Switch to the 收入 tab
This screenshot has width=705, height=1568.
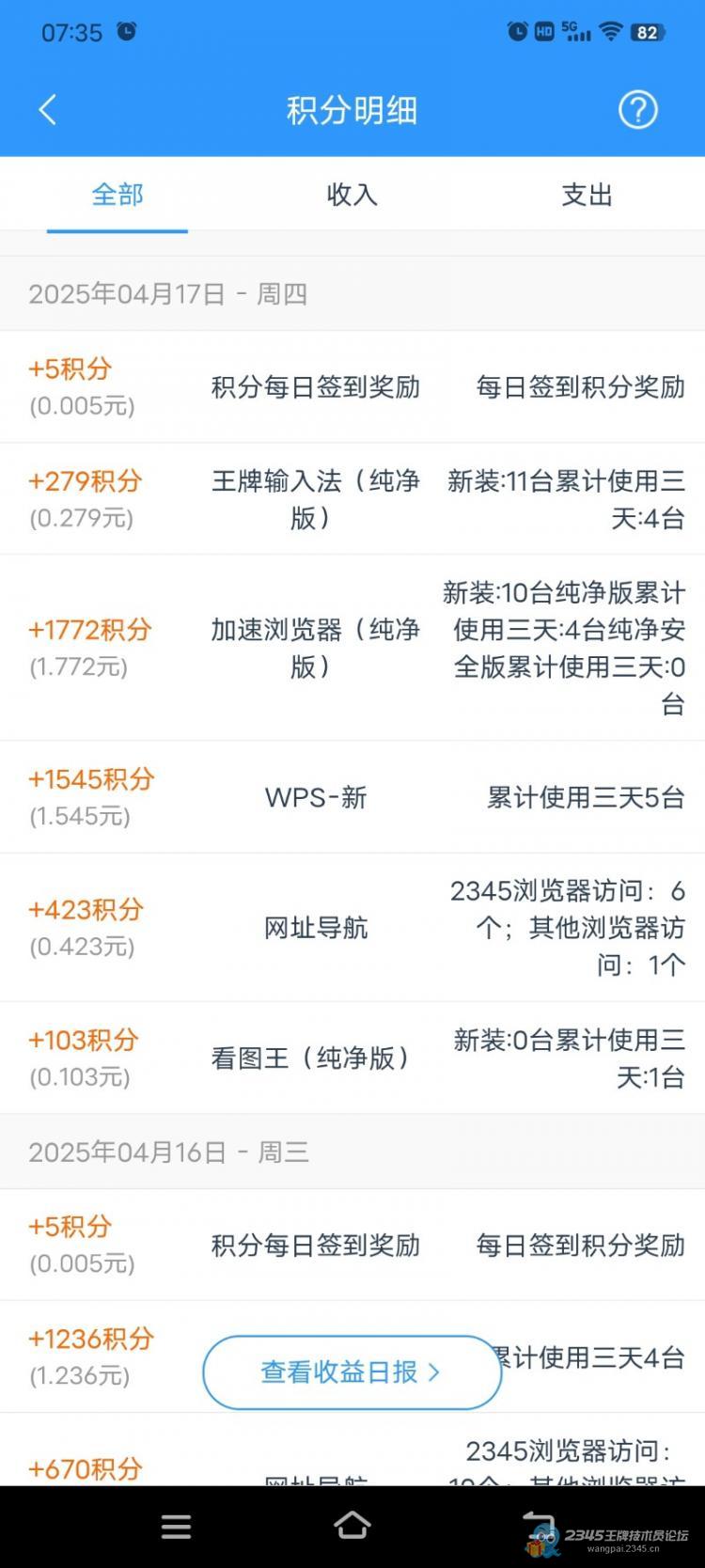(x=352, y=195)
